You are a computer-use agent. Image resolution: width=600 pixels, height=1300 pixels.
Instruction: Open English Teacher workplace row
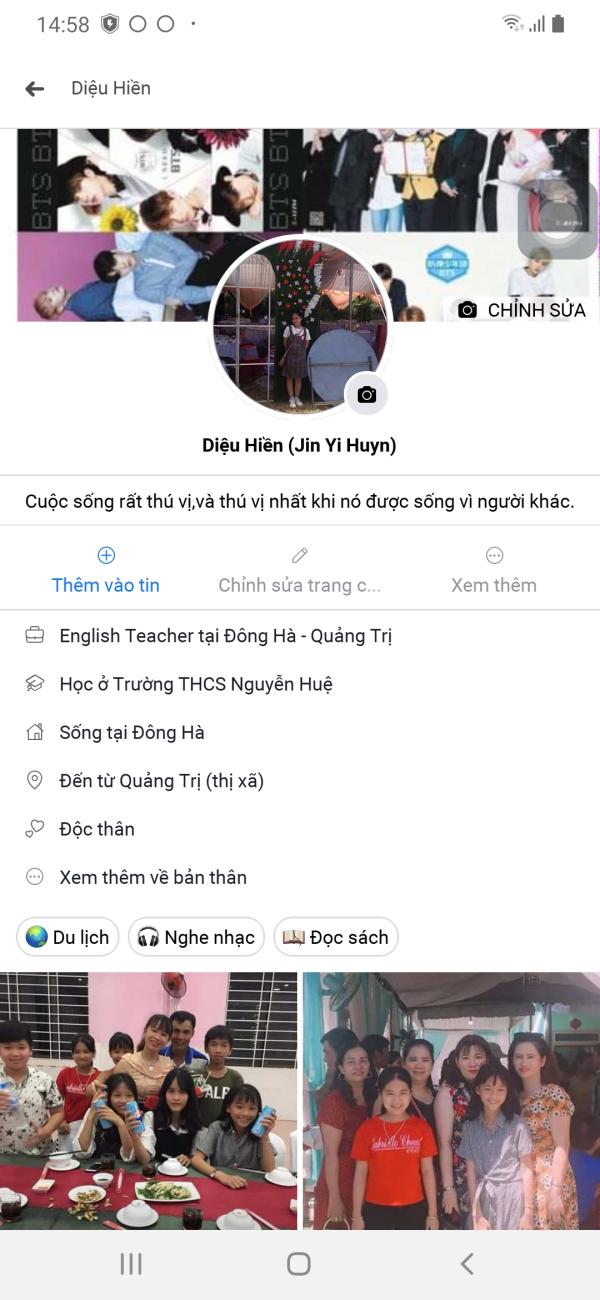pyautogui.click(x=225, y=636)
